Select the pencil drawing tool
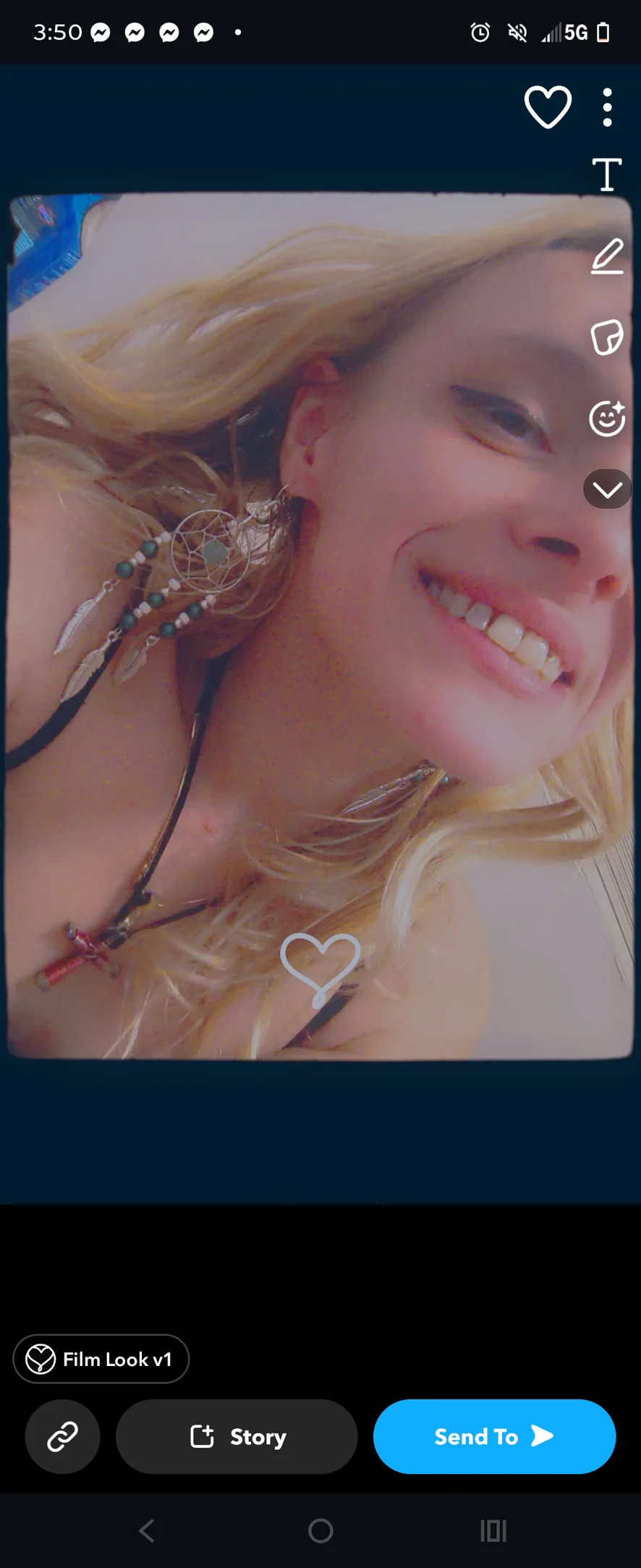 click(x=607, y=256)
